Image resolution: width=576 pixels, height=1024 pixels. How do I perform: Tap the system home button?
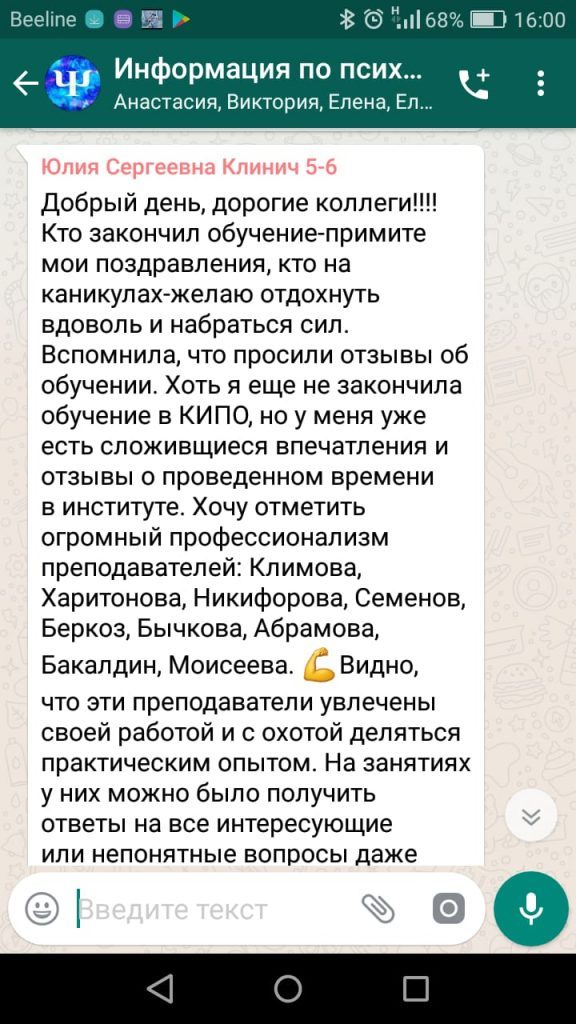tap(288, 989)
